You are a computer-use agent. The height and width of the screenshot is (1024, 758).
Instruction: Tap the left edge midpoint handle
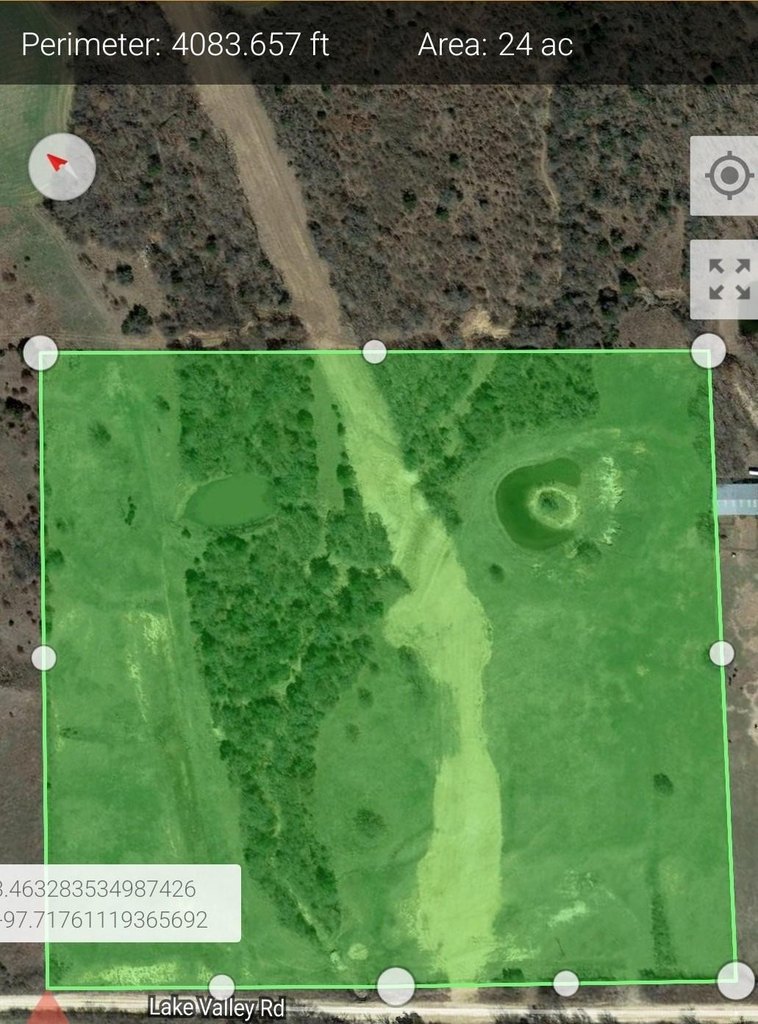pyautogui.click(x=44, y=657)
